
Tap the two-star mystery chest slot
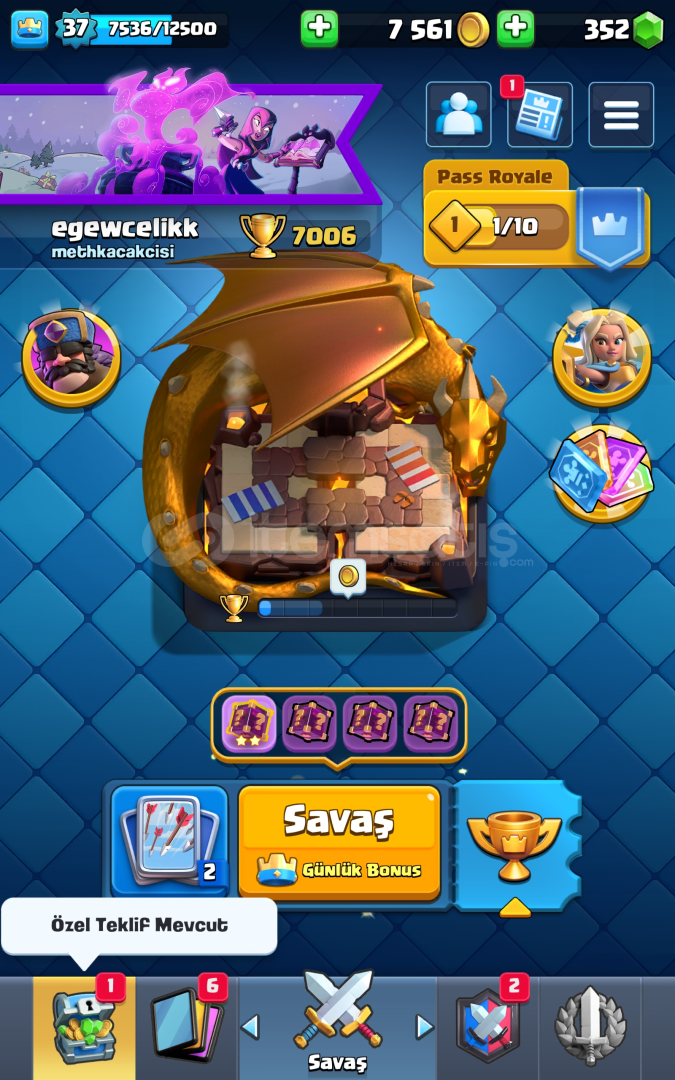point(249,724)
